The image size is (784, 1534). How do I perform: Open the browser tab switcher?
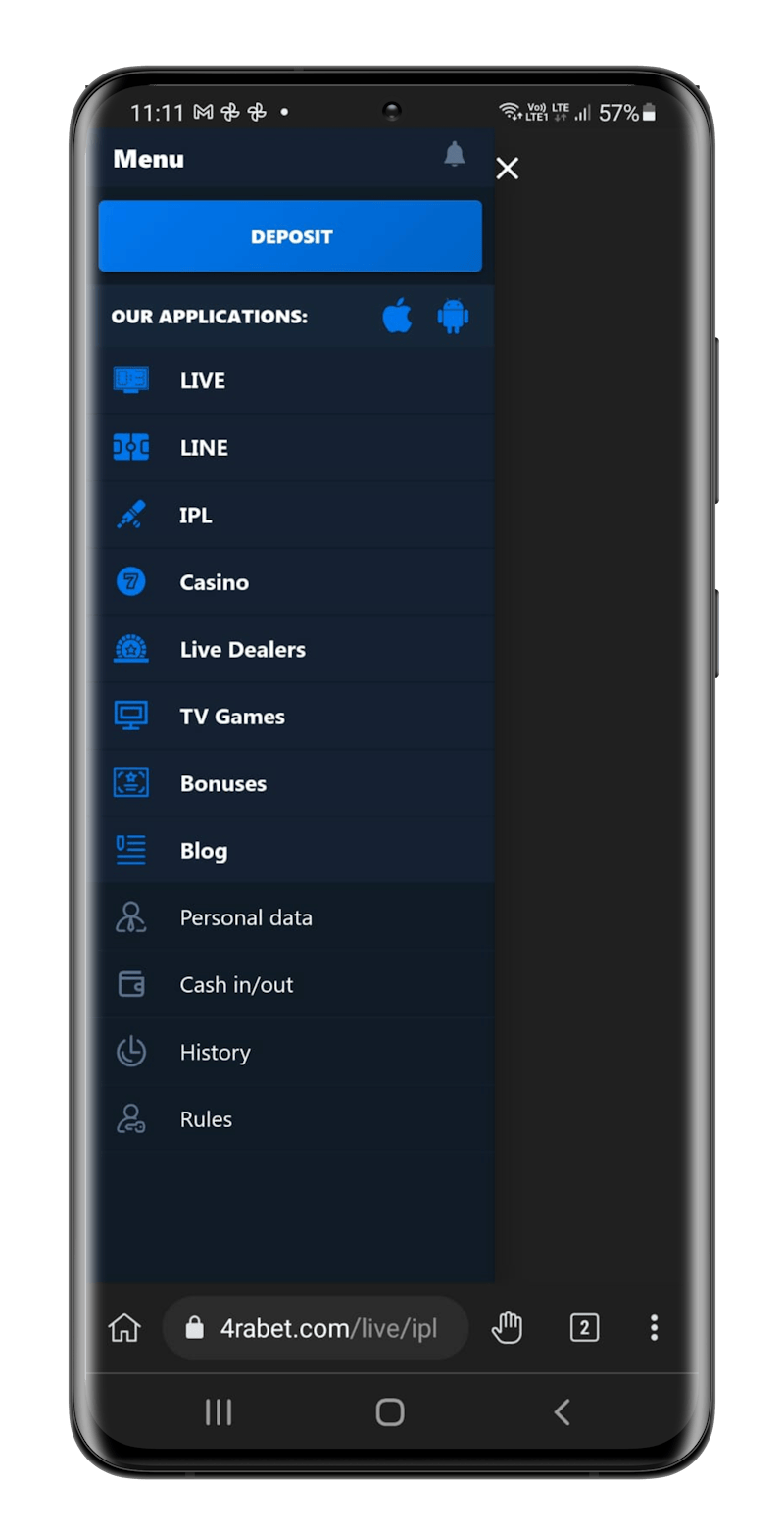pos(584,1328)
